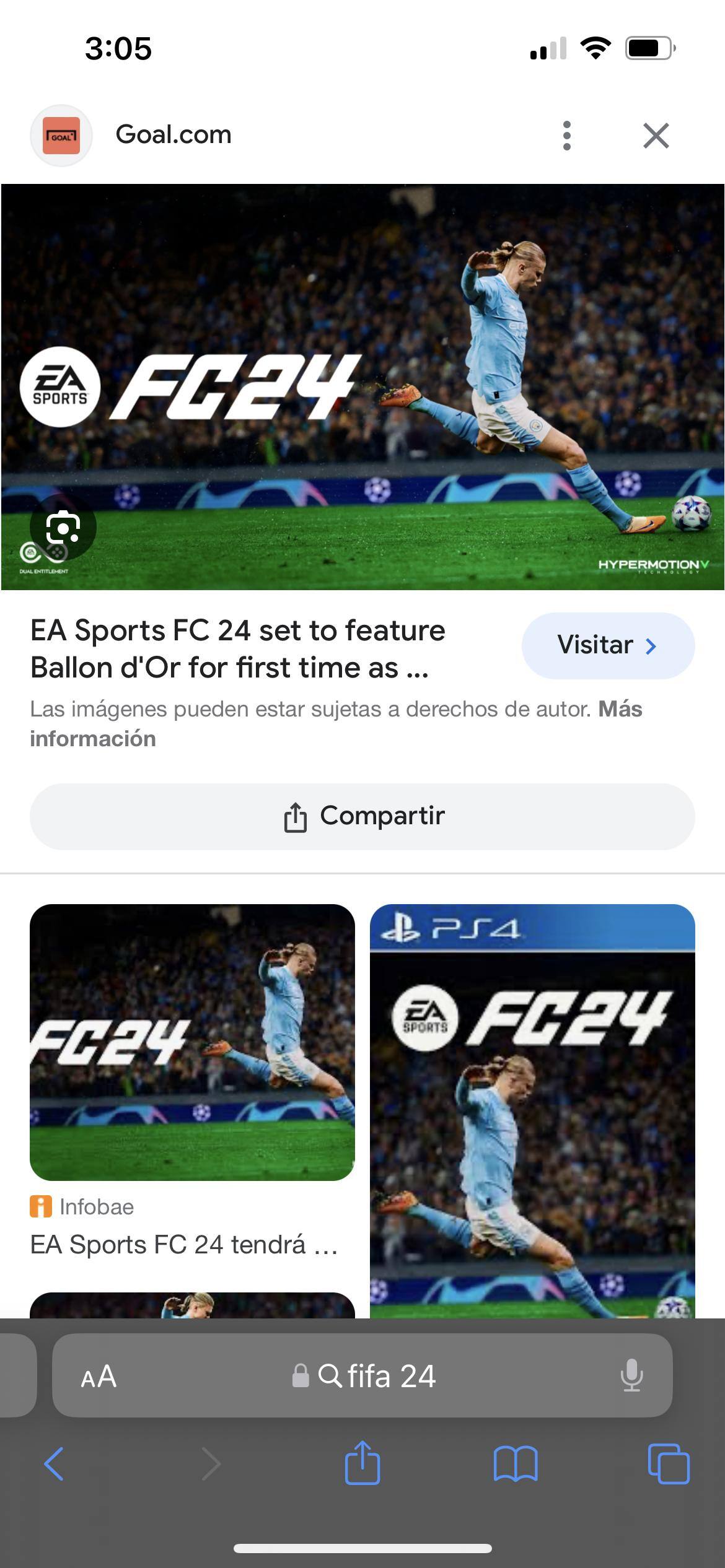Start voice search with the microphone
Image resolution: width=725 pixels, height=1568 pixels.
pyautogui.click(x=631, y=1377)
